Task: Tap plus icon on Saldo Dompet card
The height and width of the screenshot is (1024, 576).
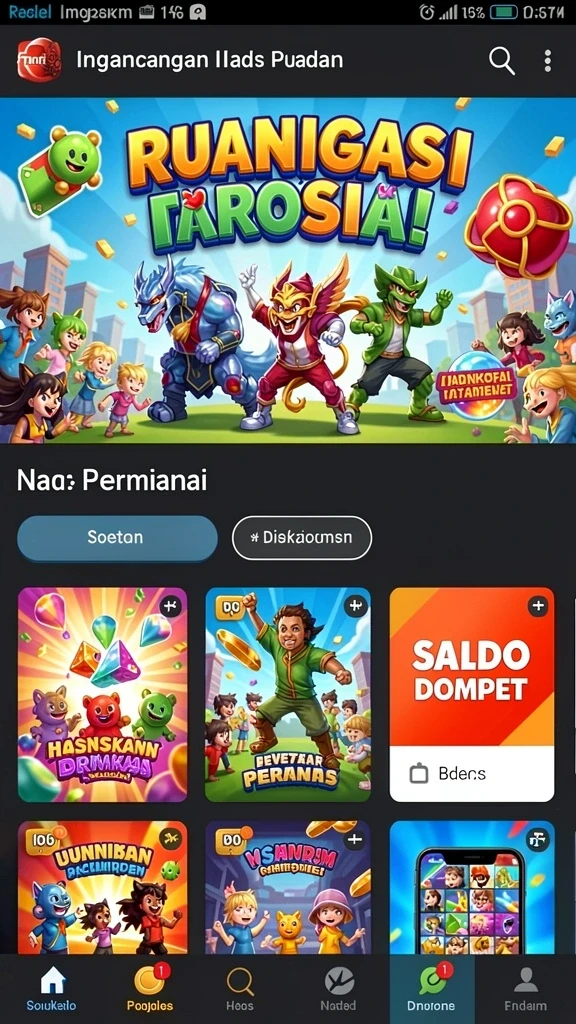Action: (537, 606)
